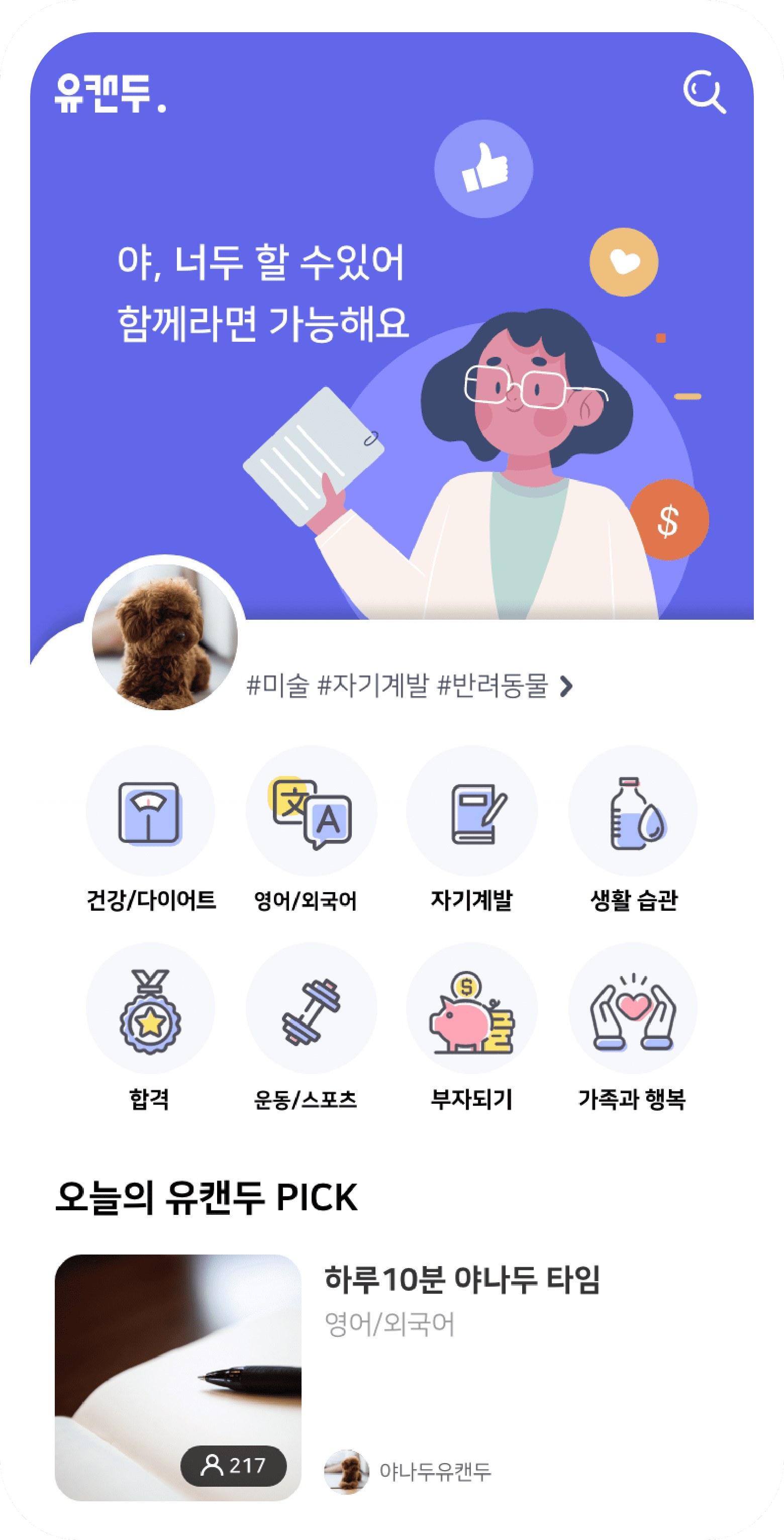The height and width of the screenshot is (1540, 784).
Task: Select the 운동/스포츠 category
Action: (311, 1009)
